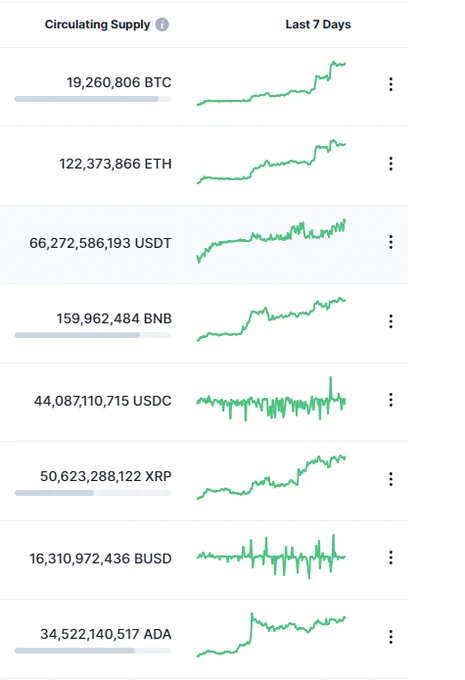The height and width of the screenshot is (680, 465).
Task: Select the BUSD 7-day chart
Action: tap(271, 557)
